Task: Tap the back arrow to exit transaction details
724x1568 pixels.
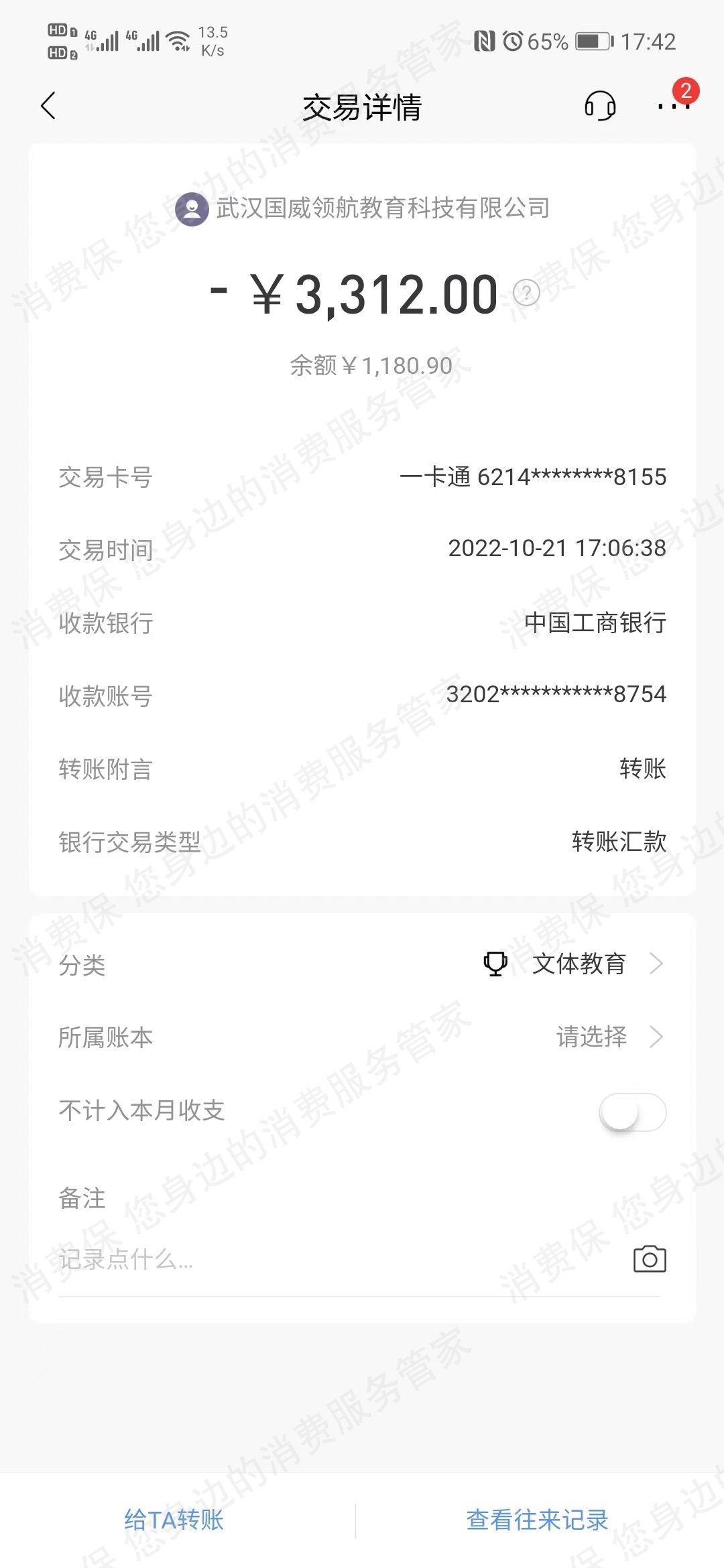Action: pos(47,107)
